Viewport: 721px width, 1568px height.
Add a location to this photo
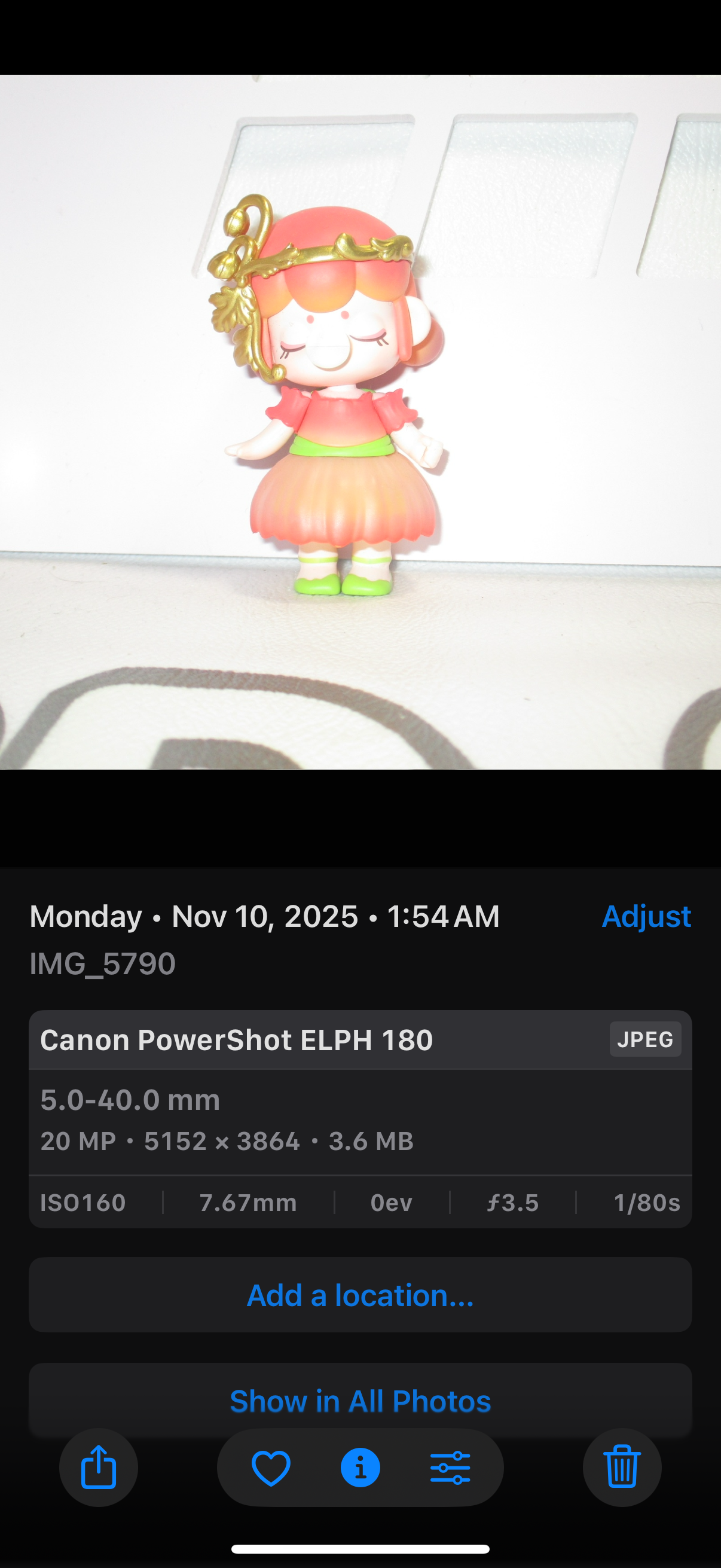pos(360,1295)
